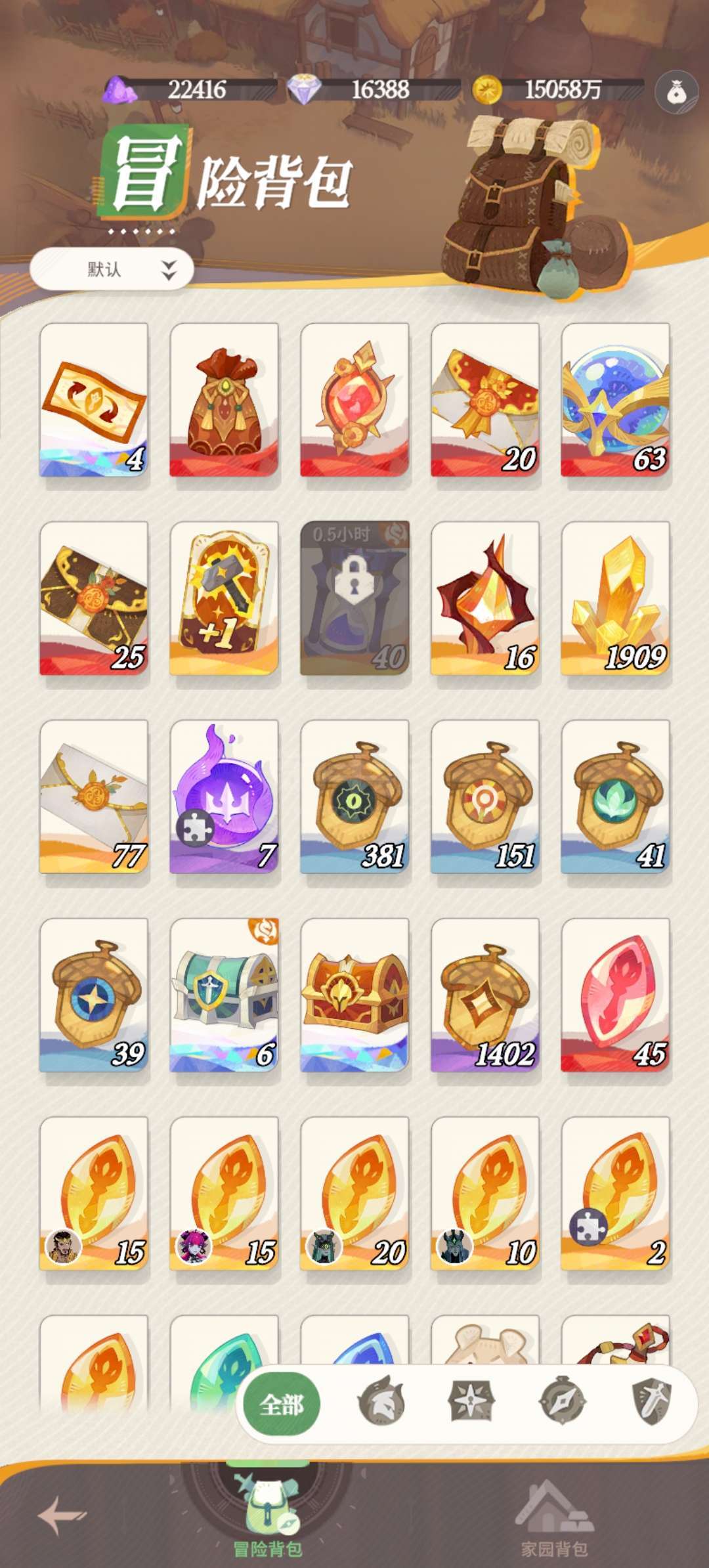The height and width of the screenshot is (1568, 709).
Task: Open the money bag icon beside currencies
Action: [676, 93]
